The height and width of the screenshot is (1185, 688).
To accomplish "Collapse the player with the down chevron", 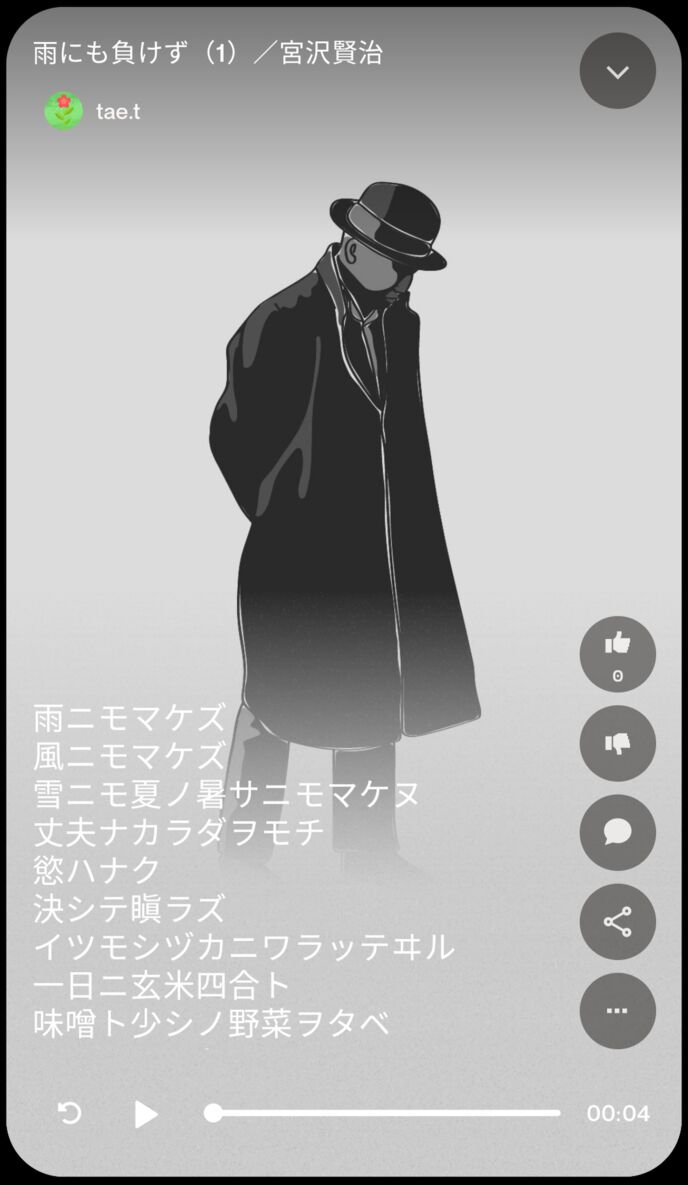I will point(617,71).
